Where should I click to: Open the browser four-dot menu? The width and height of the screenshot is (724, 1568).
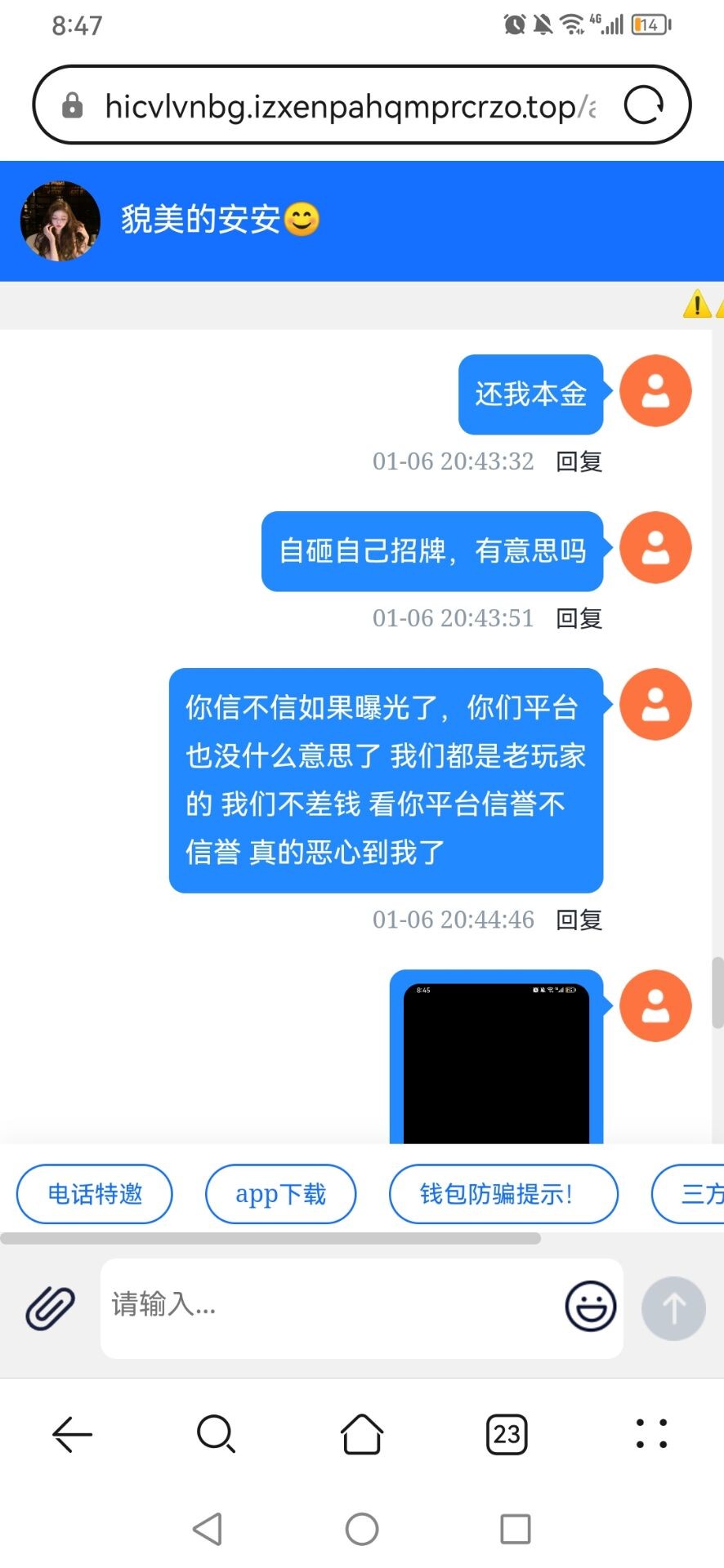pyautogui.click(x=651, y=1434)
